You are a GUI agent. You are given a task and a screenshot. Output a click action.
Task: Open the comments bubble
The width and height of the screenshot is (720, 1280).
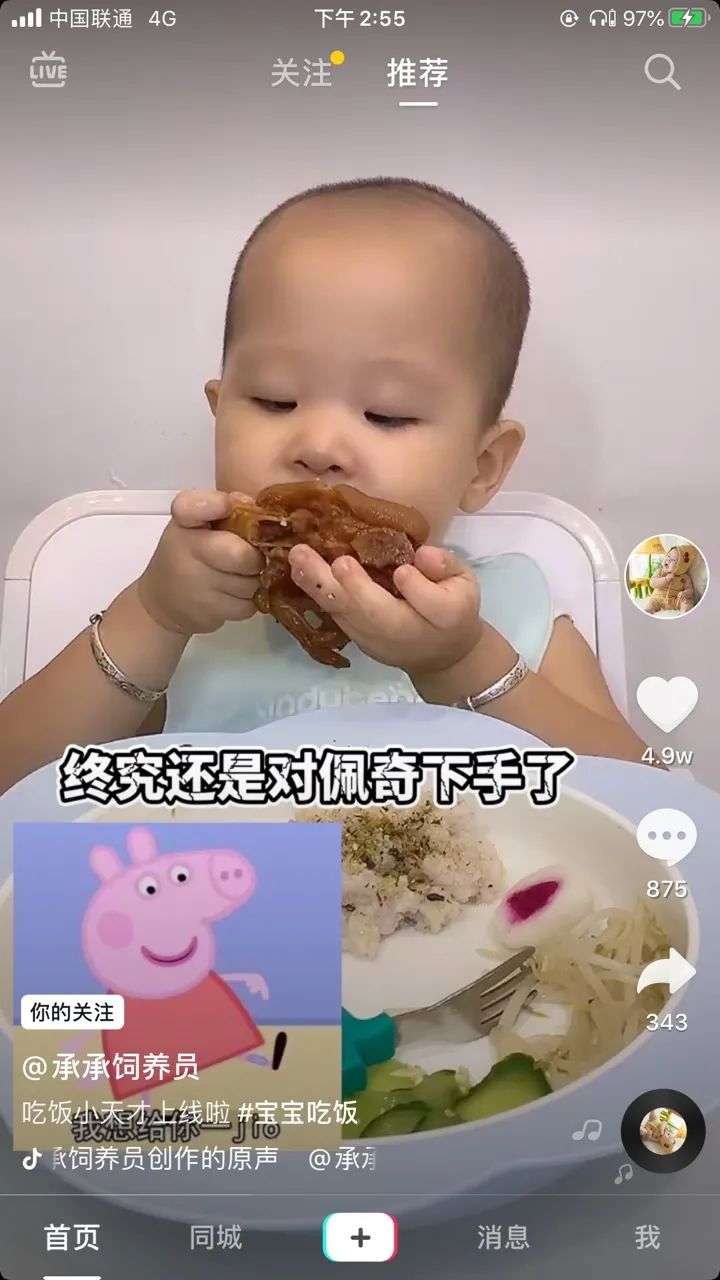667,838
